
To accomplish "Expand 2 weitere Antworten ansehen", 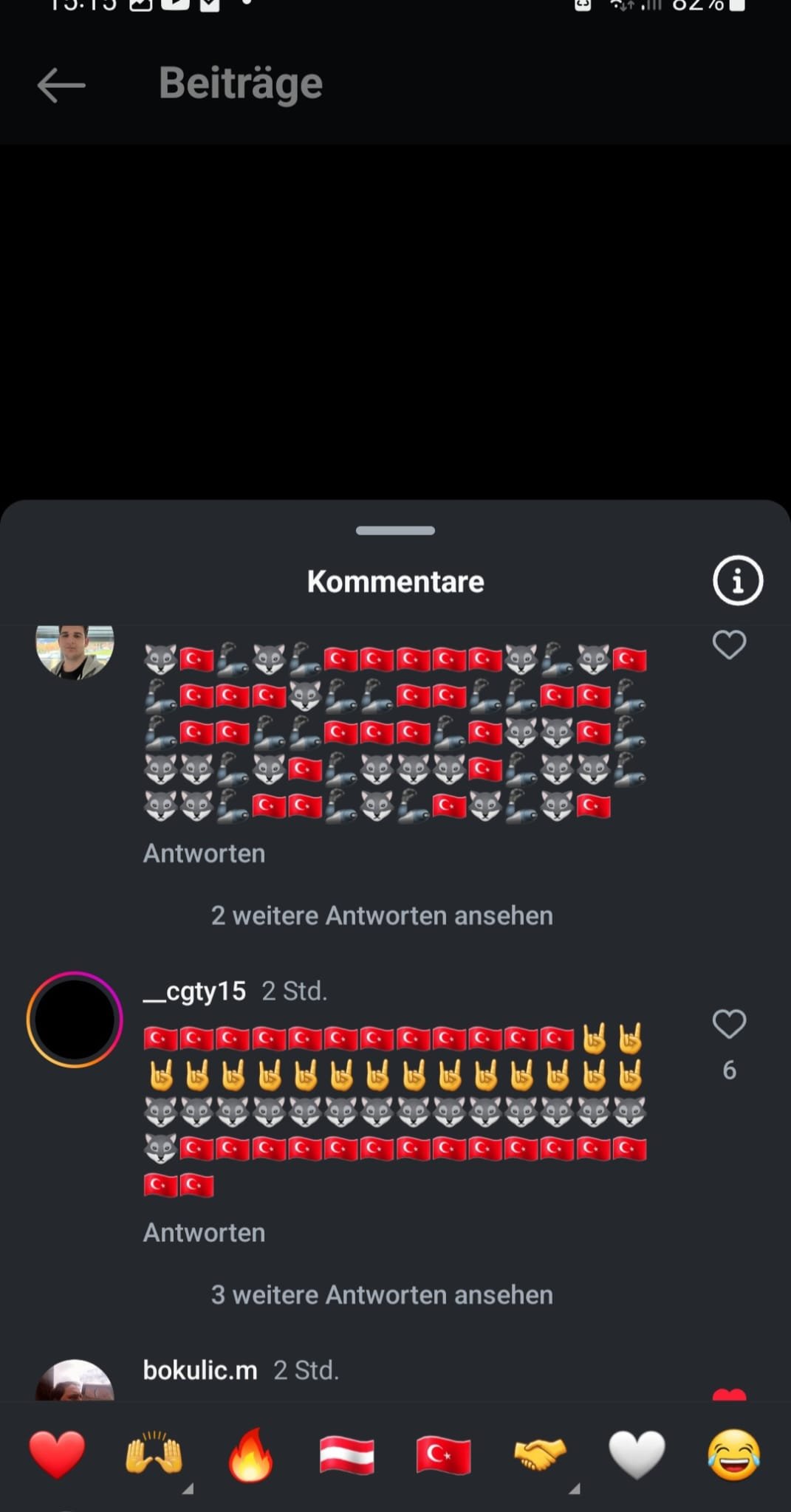I will pyautogui.click(x=382, y=915).
